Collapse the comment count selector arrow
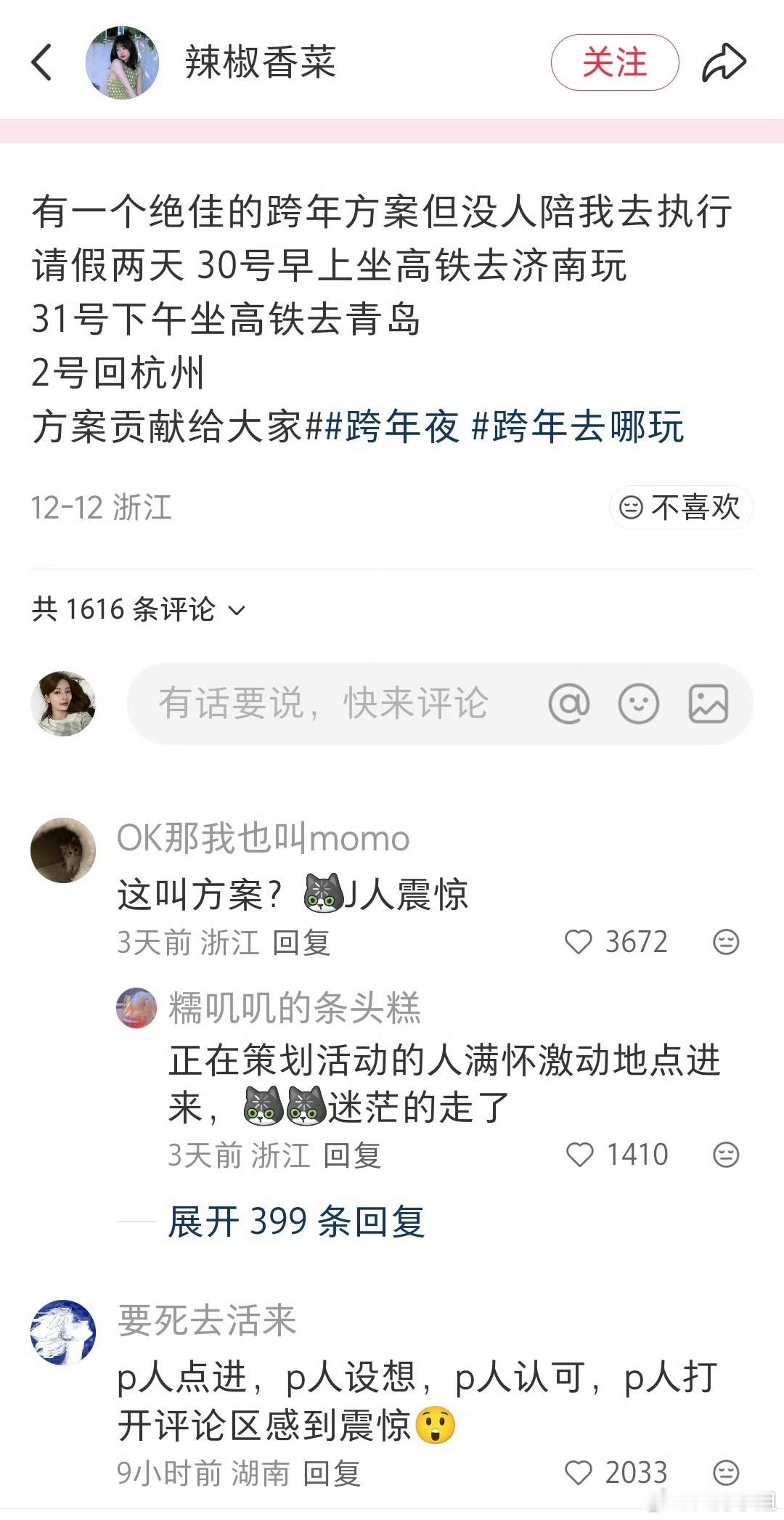Screen dimensions: 784x1520 click(235, 611)
